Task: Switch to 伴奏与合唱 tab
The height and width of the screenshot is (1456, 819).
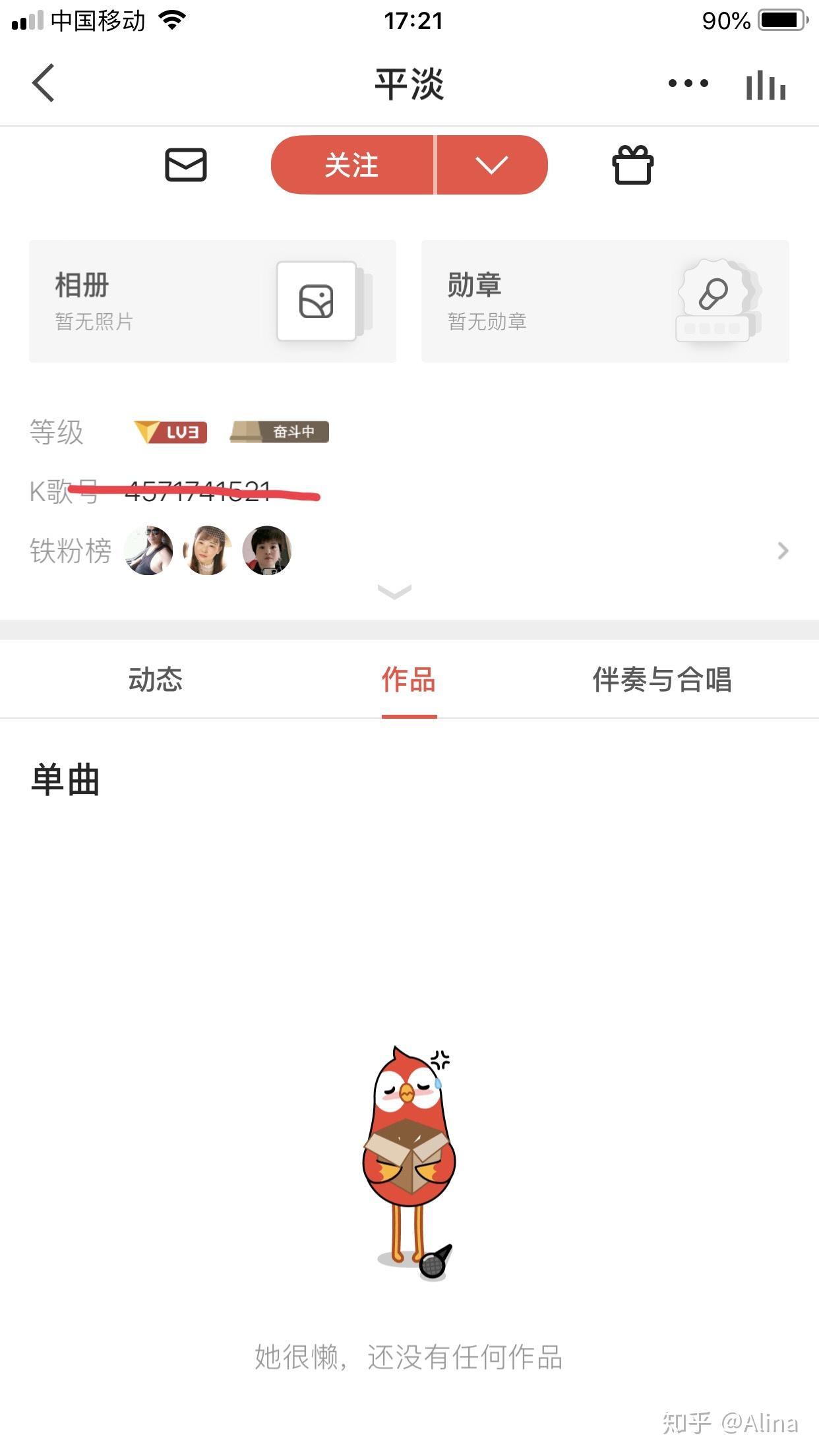Action: pyautogui.click(x=661, y=679)
